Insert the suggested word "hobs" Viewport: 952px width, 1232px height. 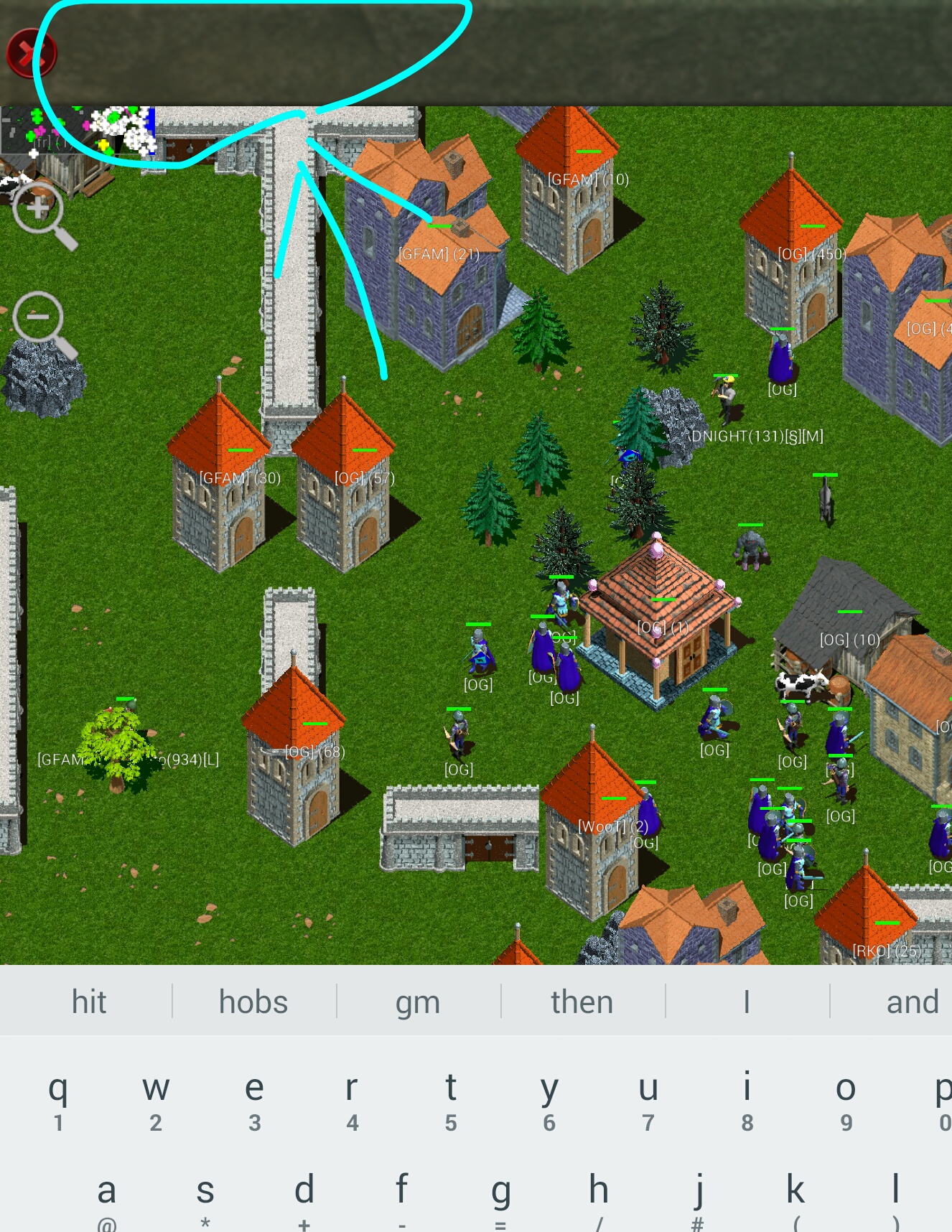[x=253, y=1002]
